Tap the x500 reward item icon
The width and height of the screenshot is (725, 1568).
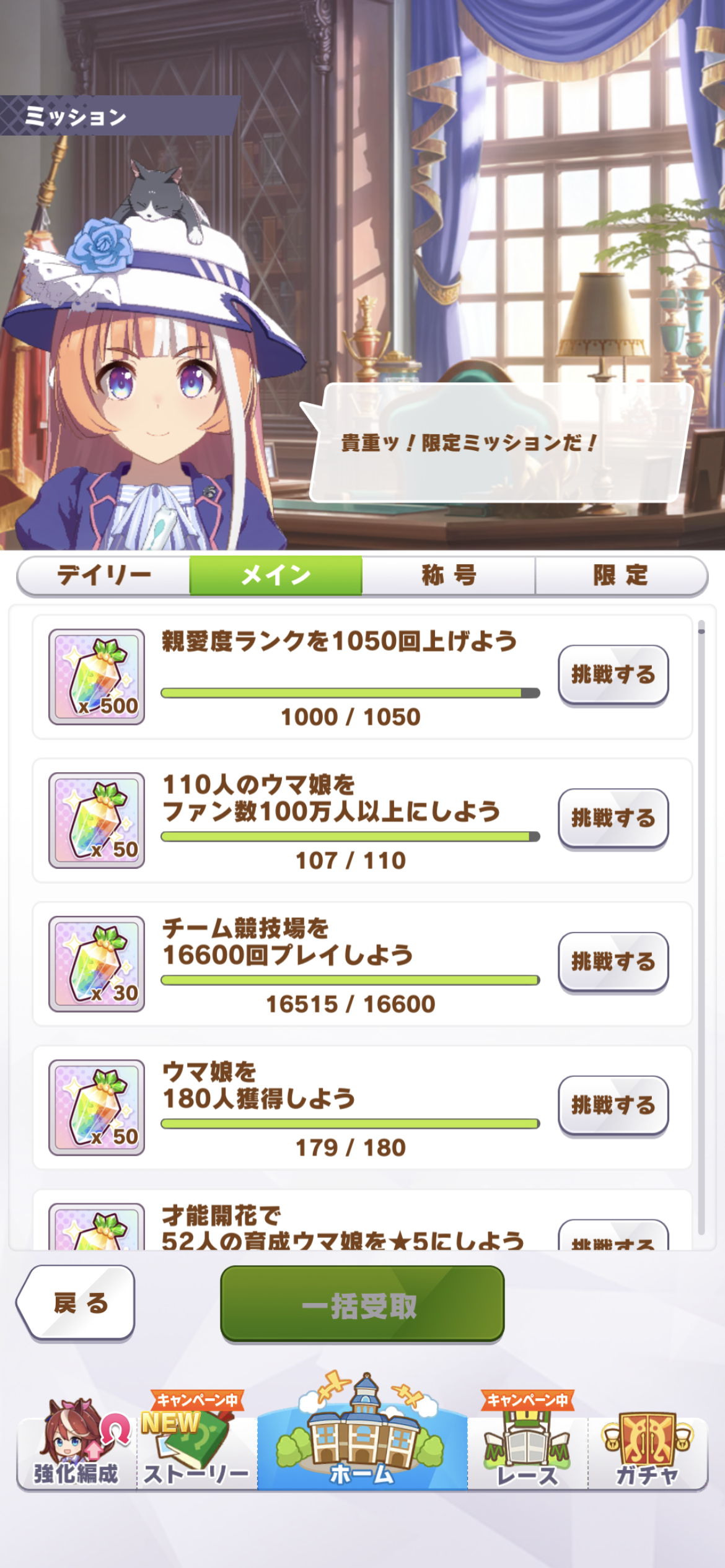97,677
